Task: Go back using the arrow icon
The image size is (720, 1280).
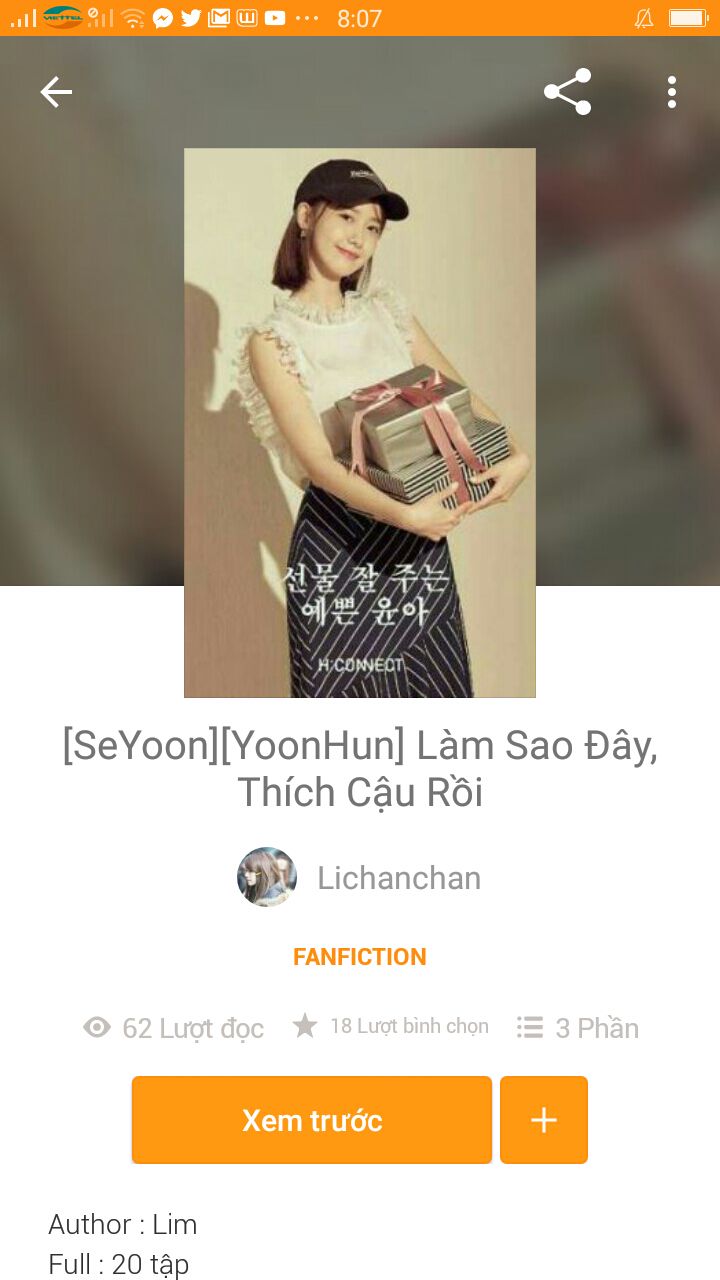Action: click(56, 93)
